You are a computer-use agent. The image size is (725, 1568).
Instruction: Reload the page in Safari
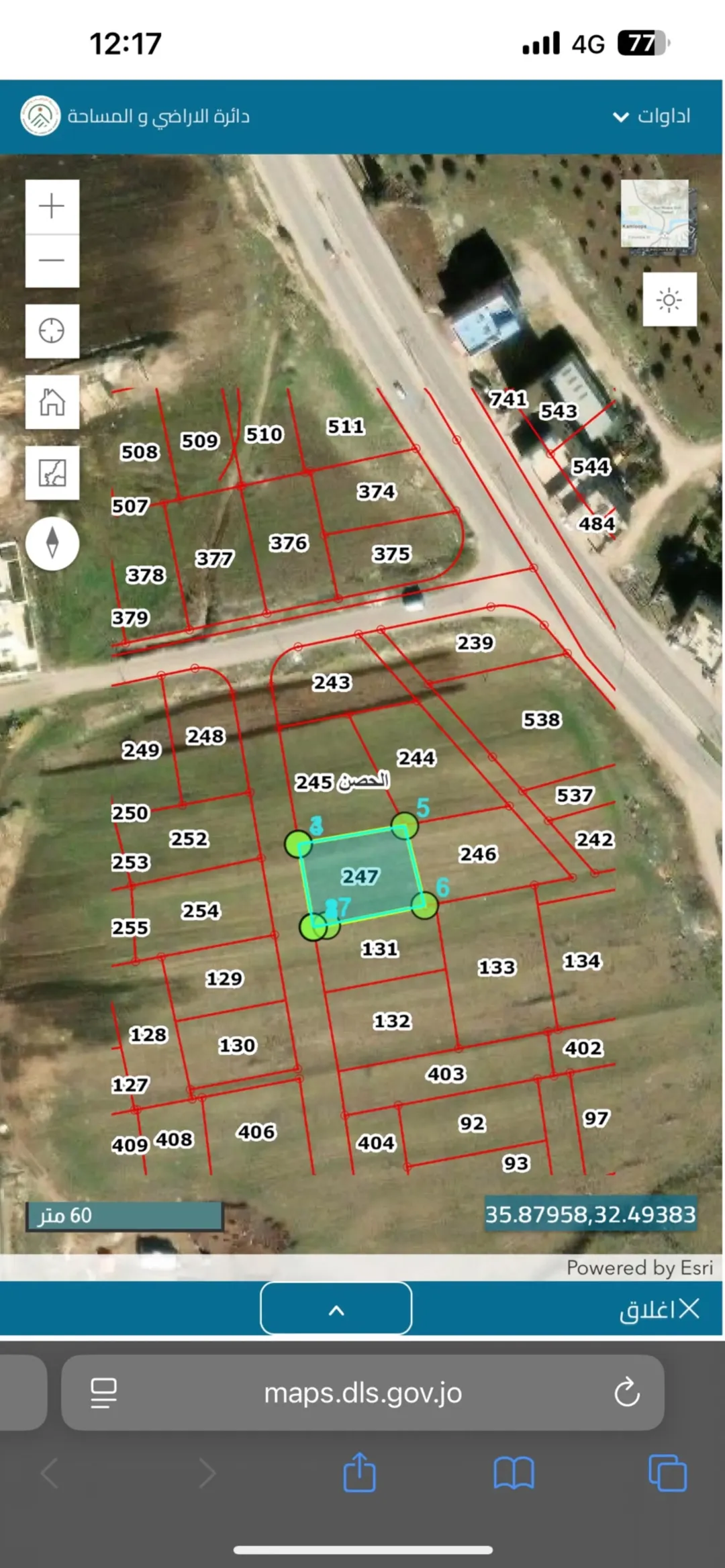[627, 1392]
